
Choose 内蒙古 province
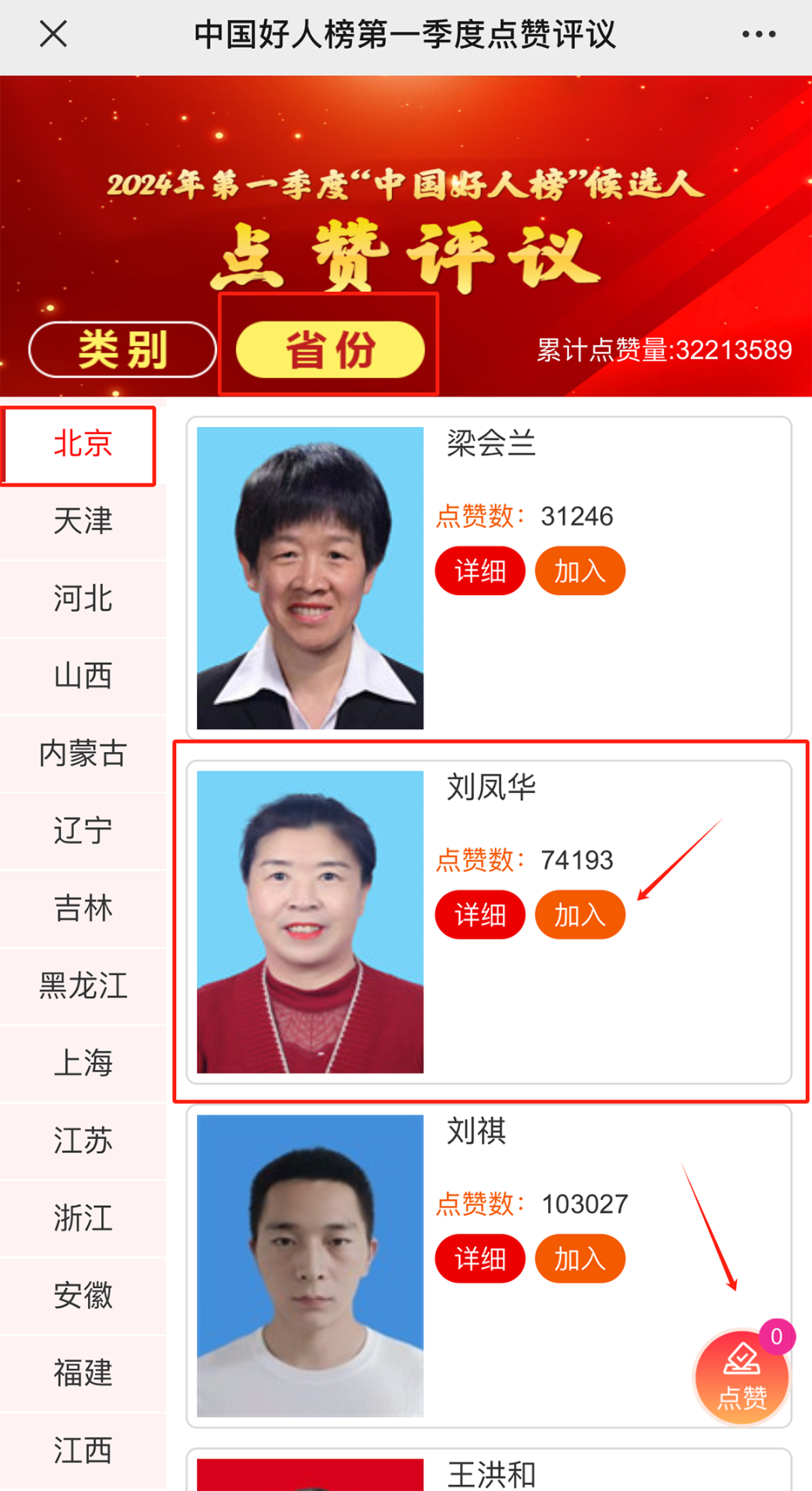click(x=82, y=754)
